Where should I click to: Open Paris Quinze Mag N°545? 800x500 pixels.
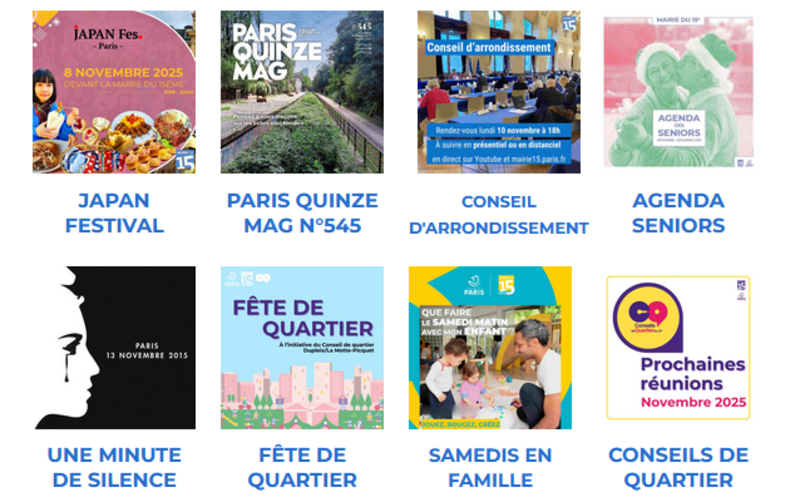coord(302,92)
